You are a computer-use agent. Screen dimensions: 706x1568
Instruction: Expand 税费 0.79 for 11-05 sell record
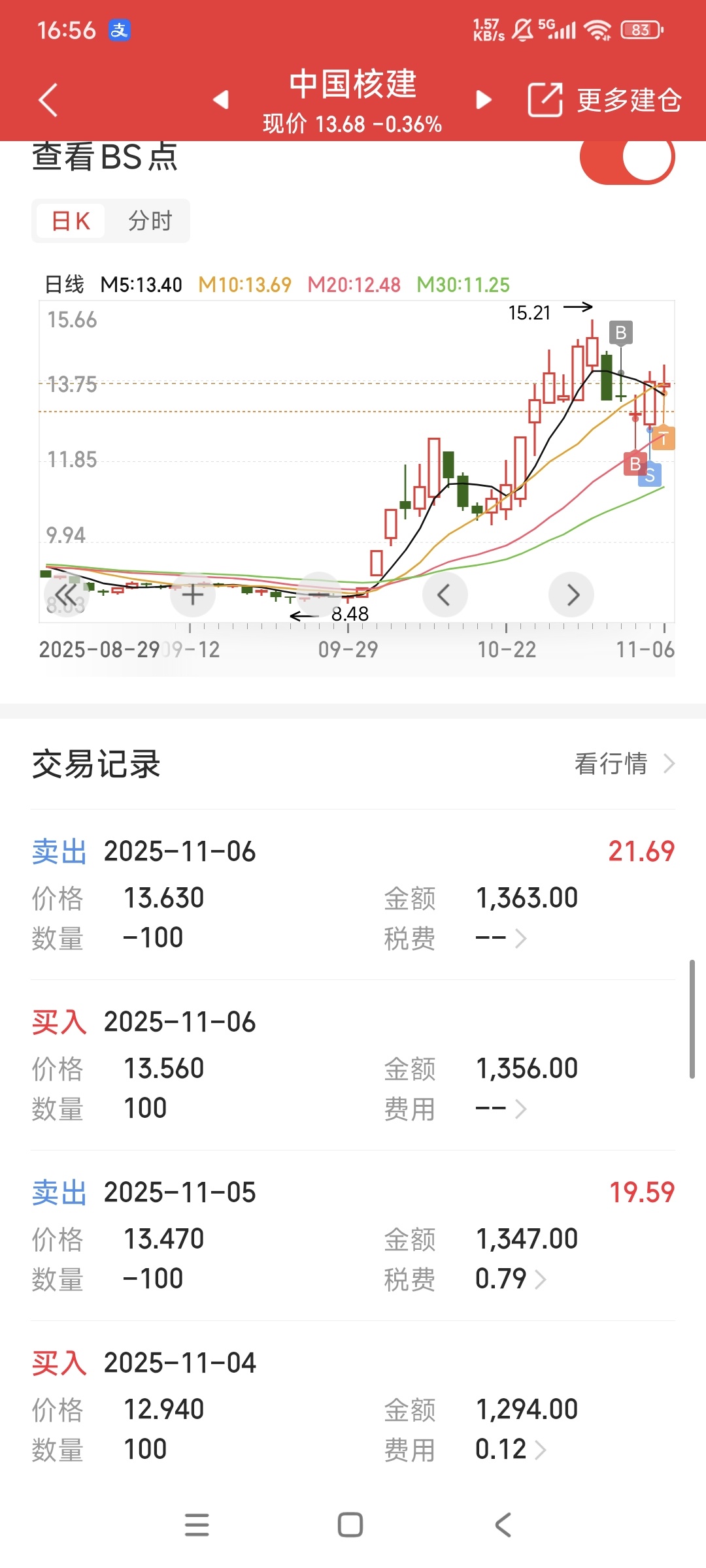coord(511,1279)
